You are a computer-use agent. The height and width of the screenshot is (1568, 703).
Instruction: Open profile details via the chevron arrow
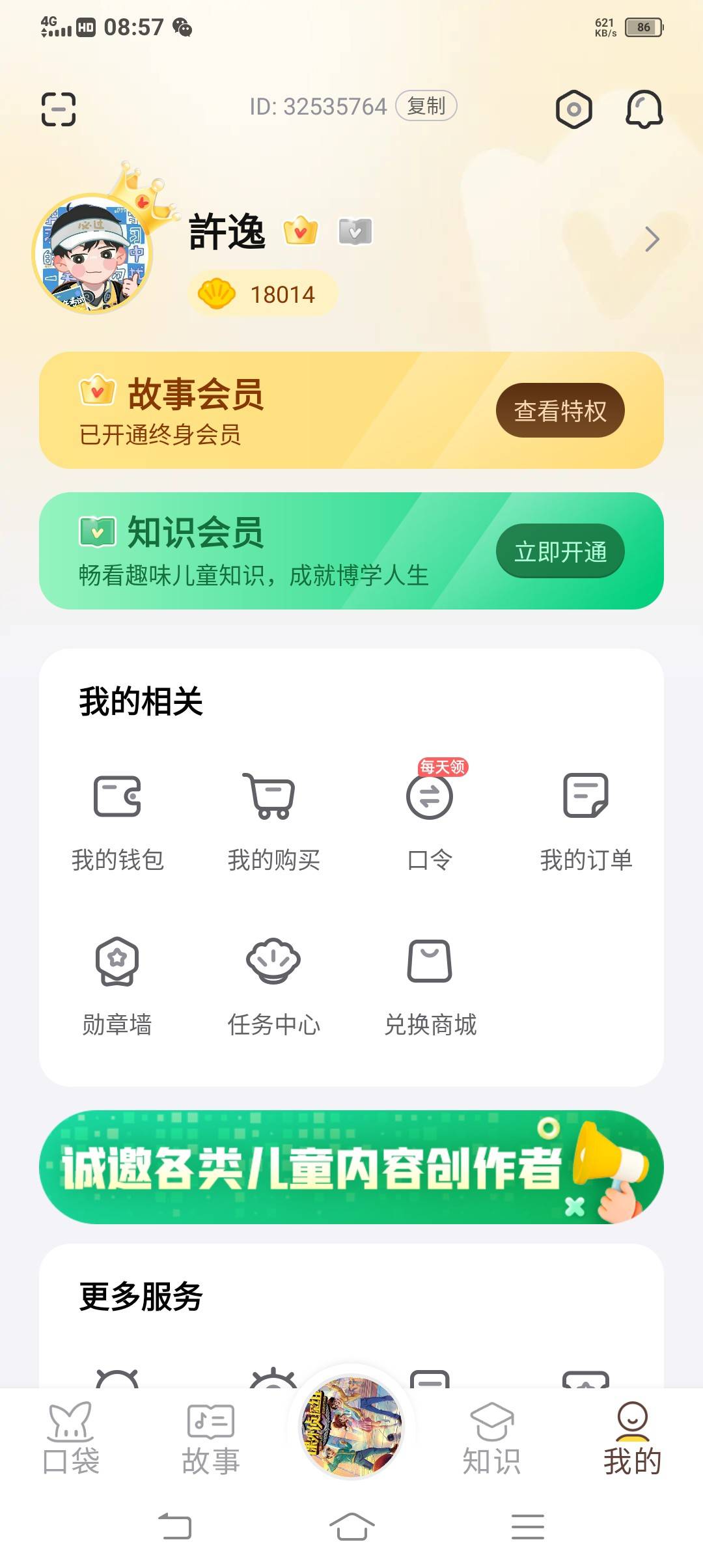[652, 239]
